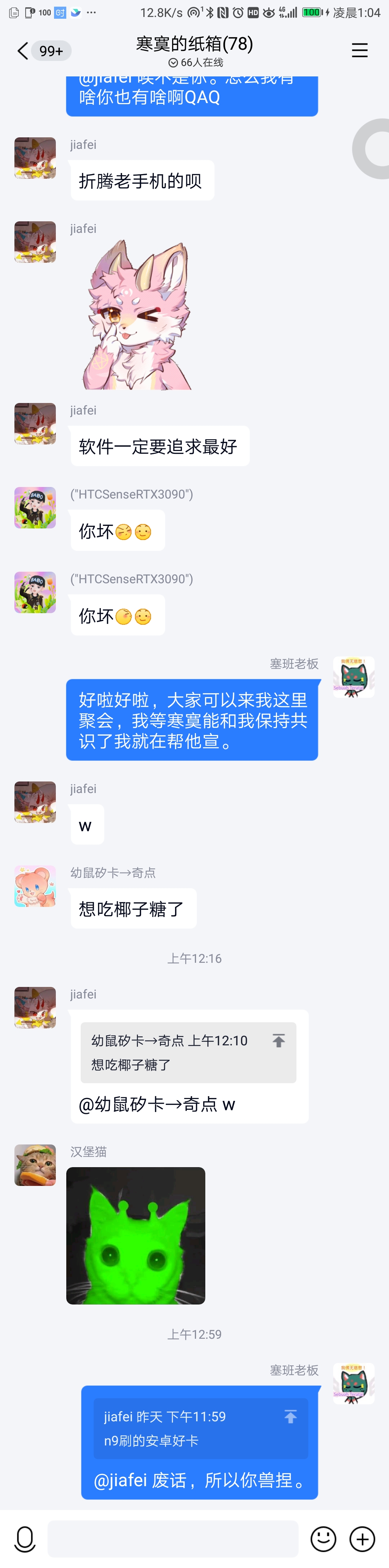Tap the voice input microphone icon

[x=25, y=1540]
